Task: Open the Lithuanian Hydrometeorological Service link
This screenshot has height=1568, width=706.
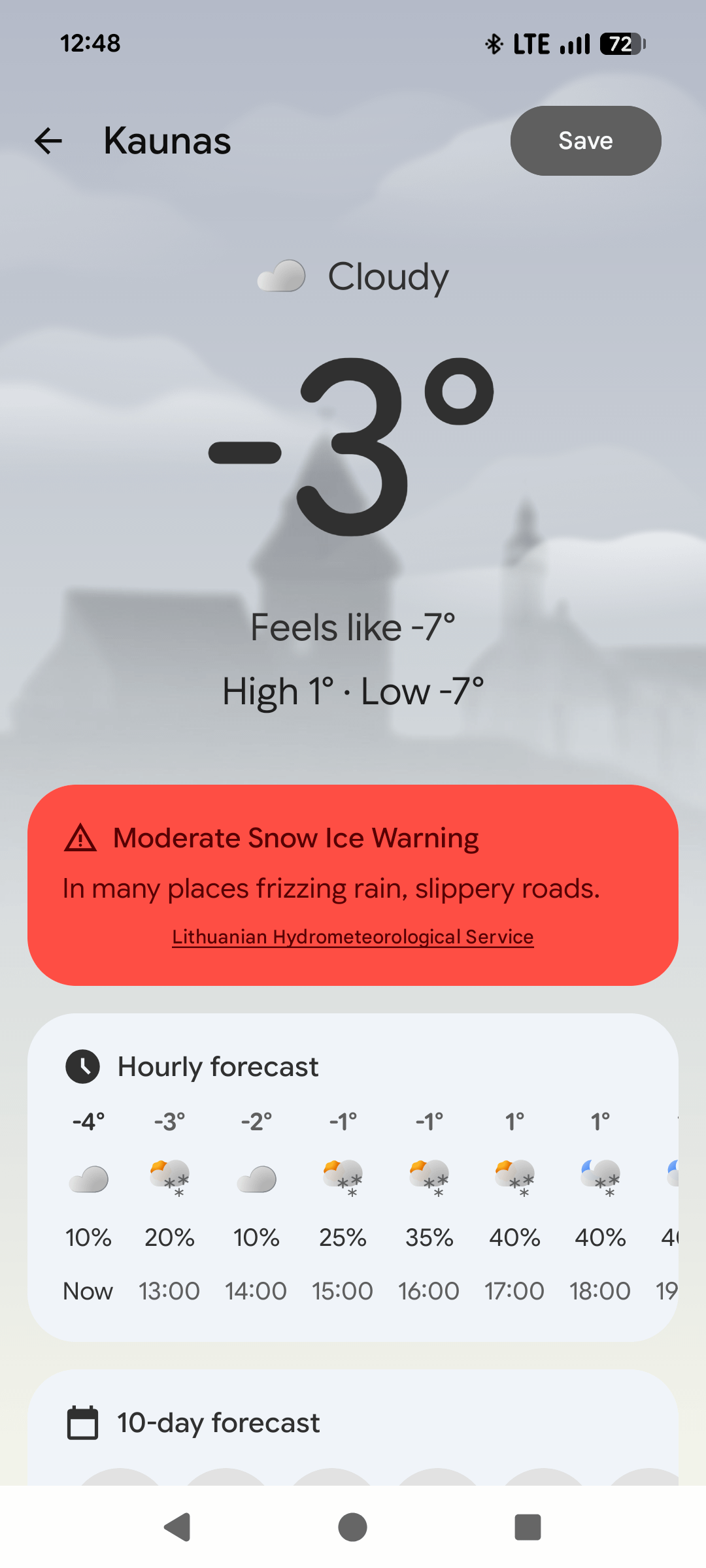Action: click(x=352, y=937)
